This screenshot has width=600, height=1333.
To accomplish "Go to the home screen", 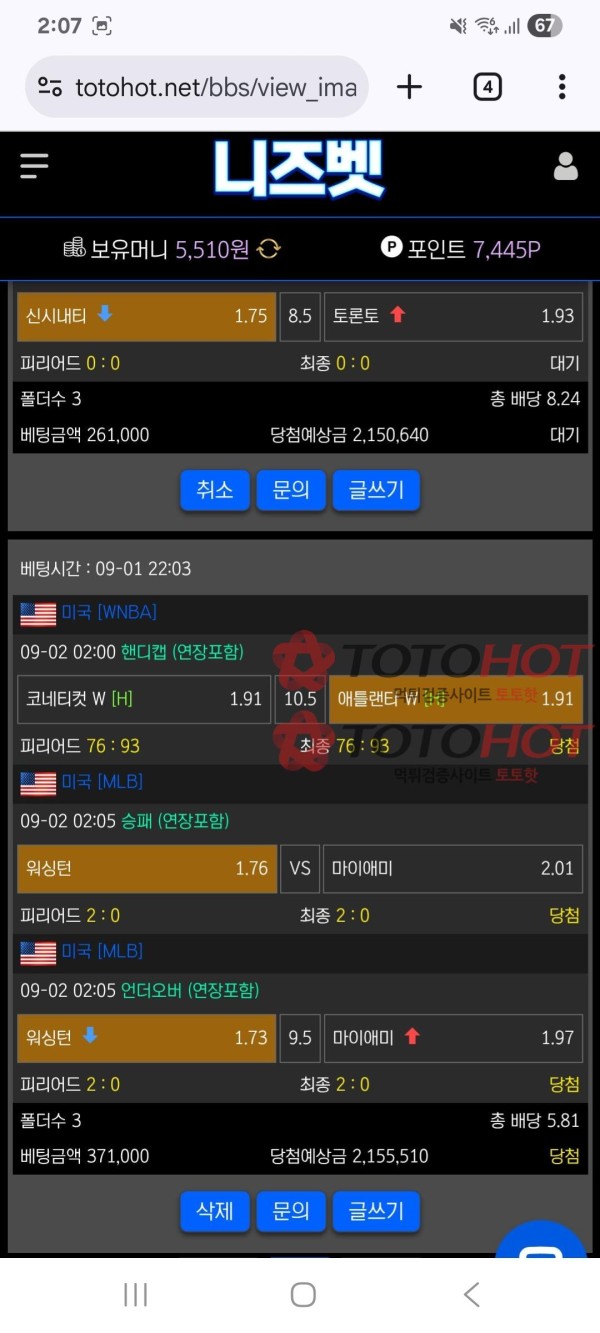I will tap(303, 1295).
